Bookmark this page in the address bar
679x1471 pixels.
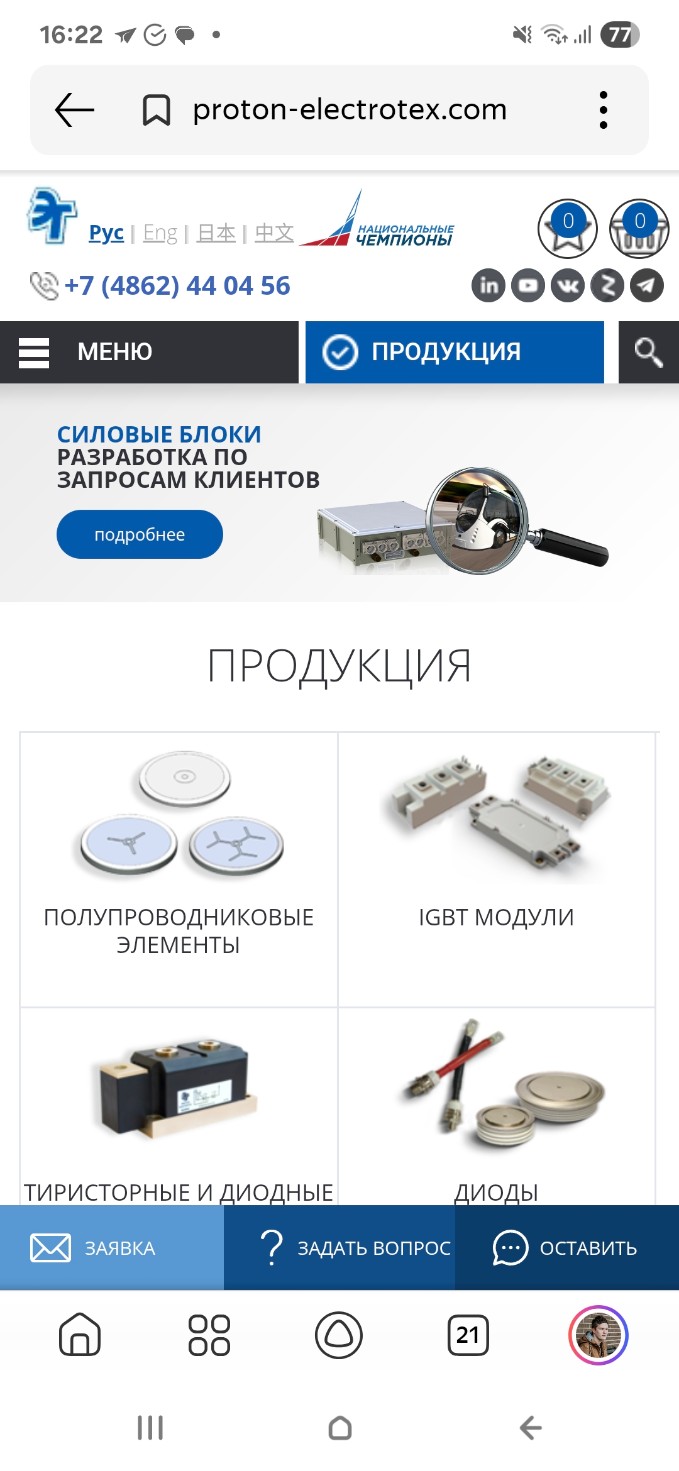pos(156,110)
